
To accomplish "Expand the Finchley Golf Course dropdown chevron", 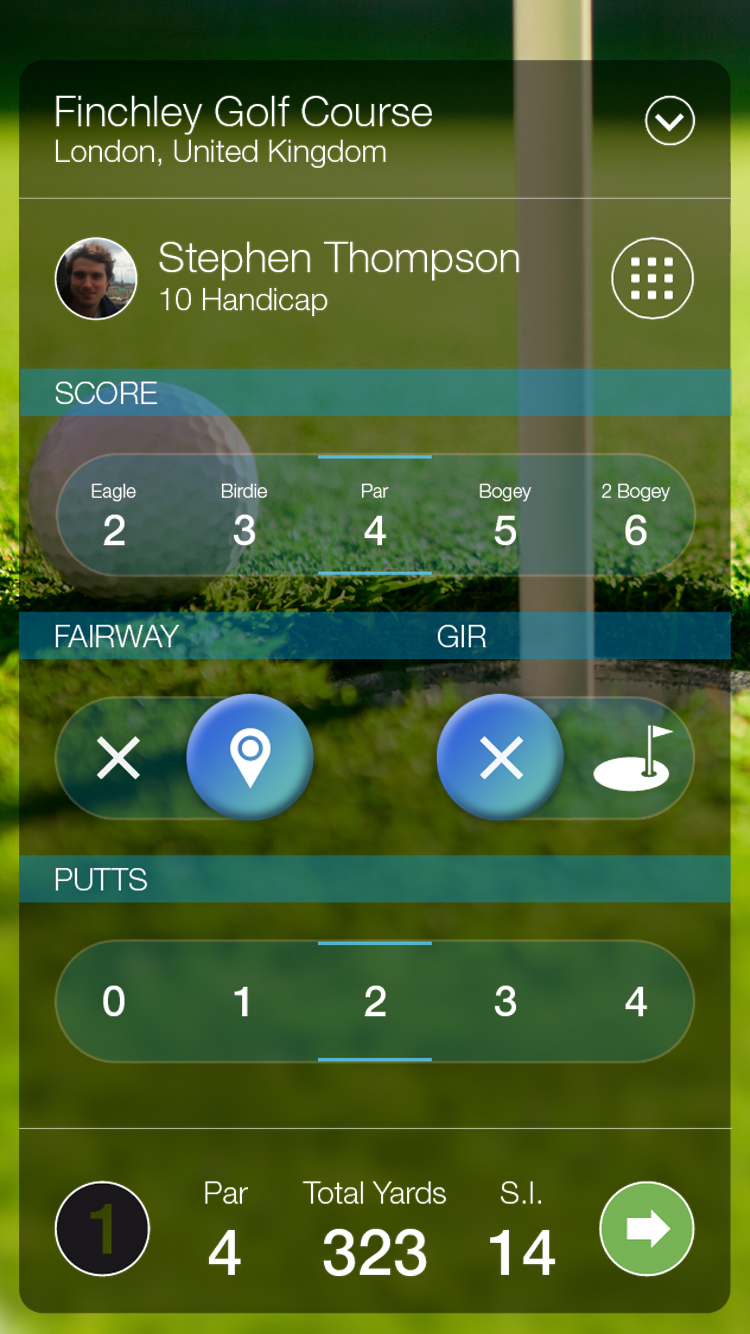I will pyautogui.click(x=669, y=121).
